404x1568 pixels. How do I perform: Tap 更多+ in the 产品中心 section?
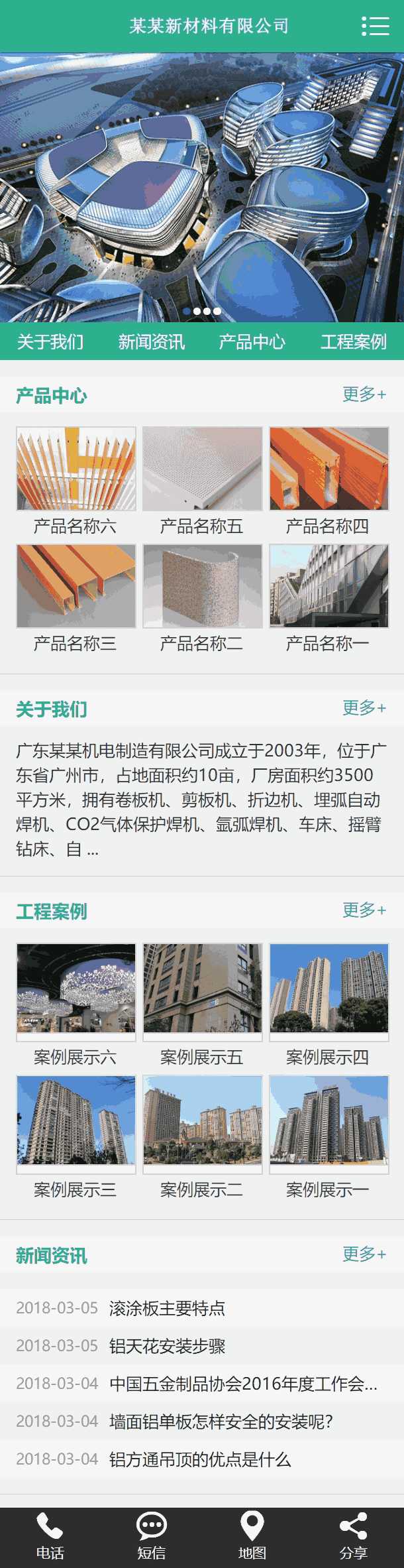(364, 394)
